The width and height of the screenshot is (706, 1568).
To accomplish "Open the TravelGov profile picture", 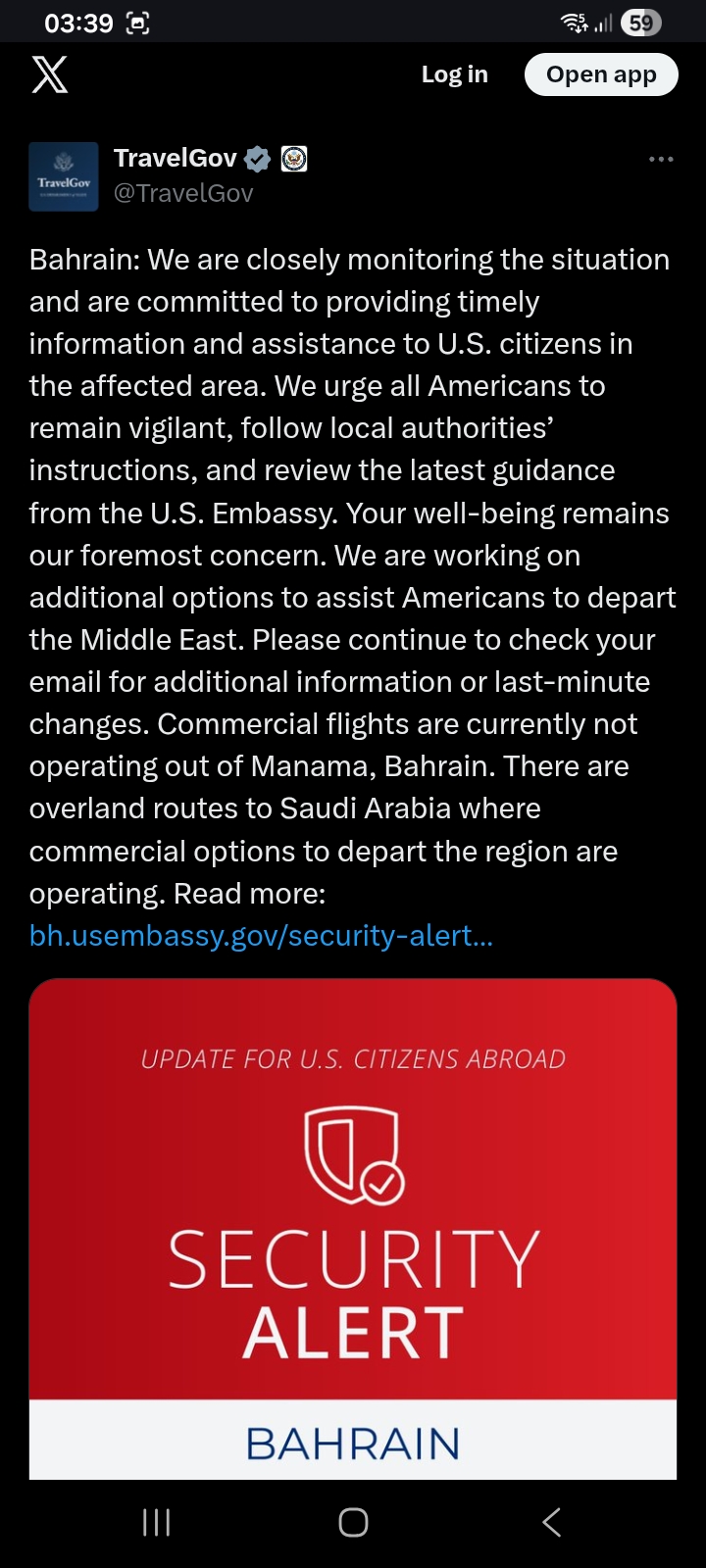I will tap(64, 176).
